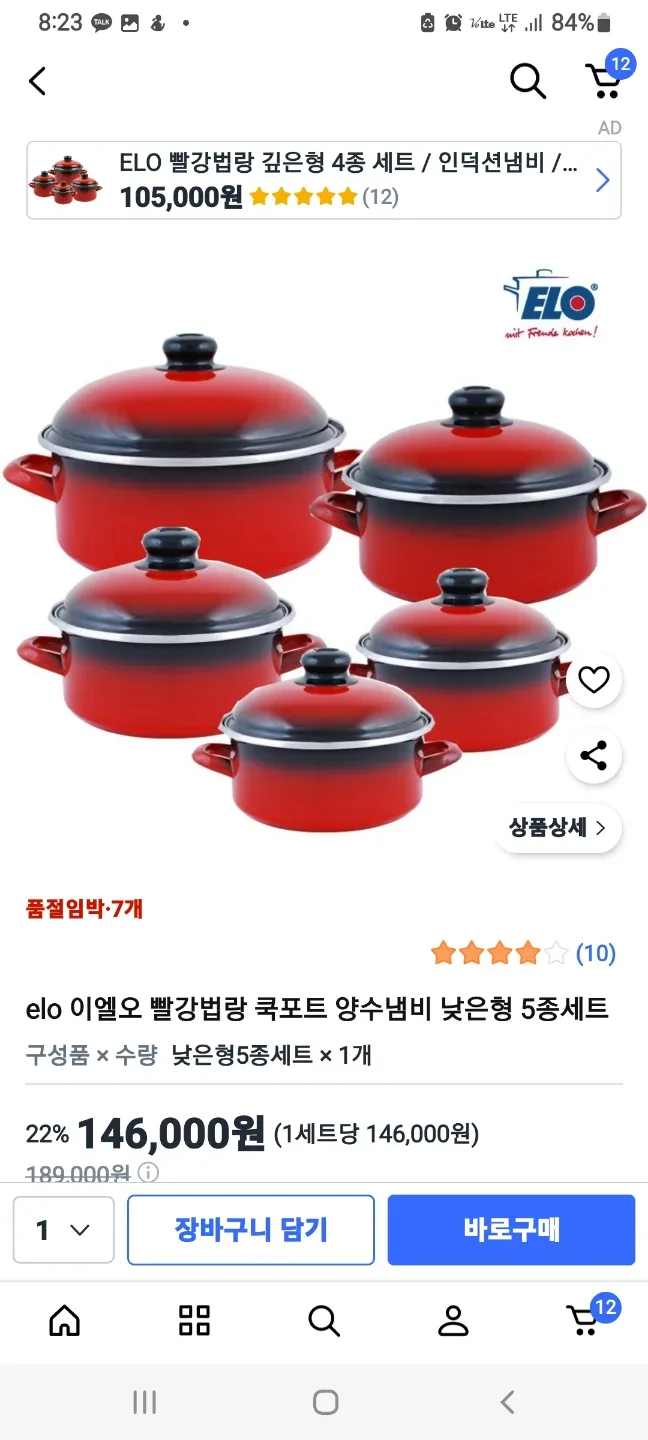Image resolution: width=648 pixels, height=1440 pixels.
Task: Open the My profile tab
Action: [x=453, y=1321]
